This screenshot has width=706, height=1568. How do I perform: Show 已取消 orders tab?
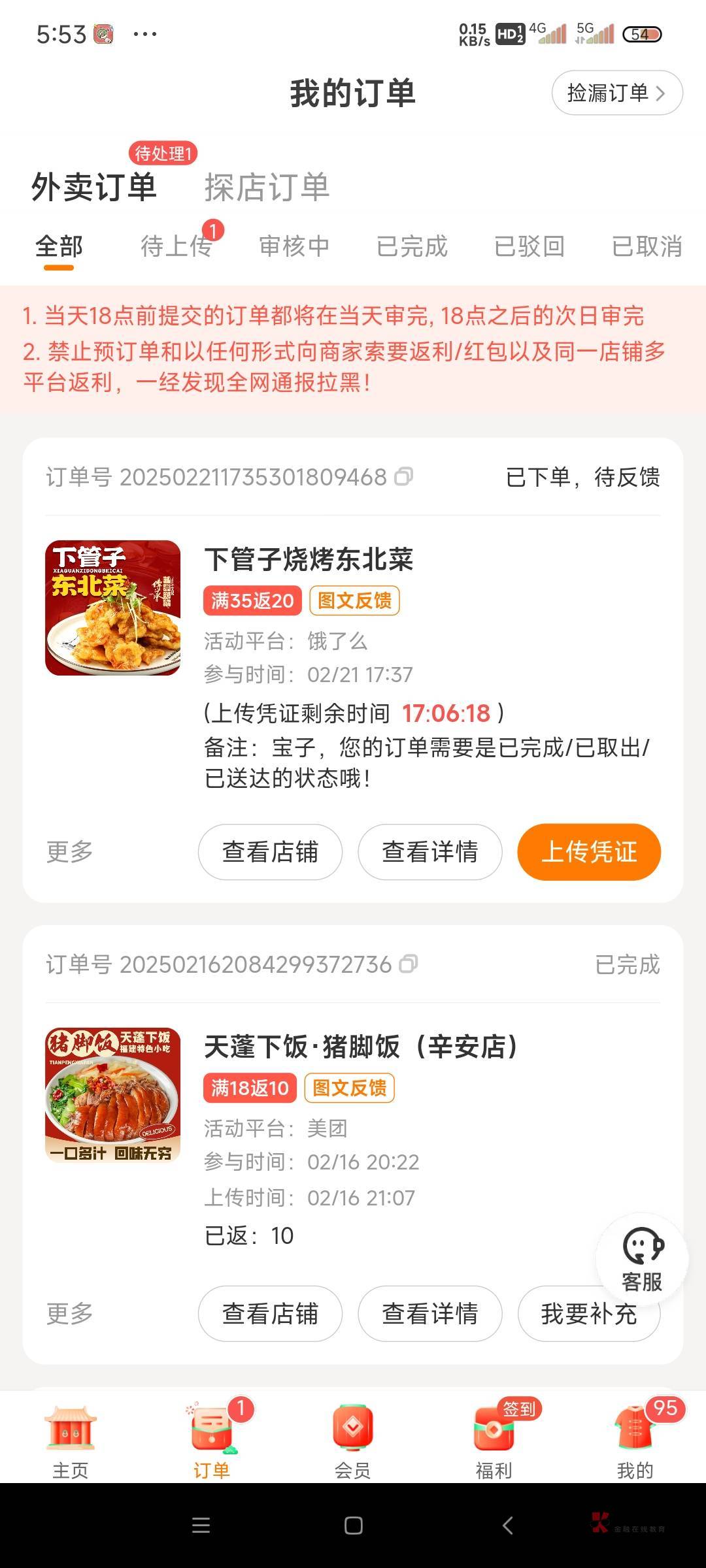pos(647,246)
